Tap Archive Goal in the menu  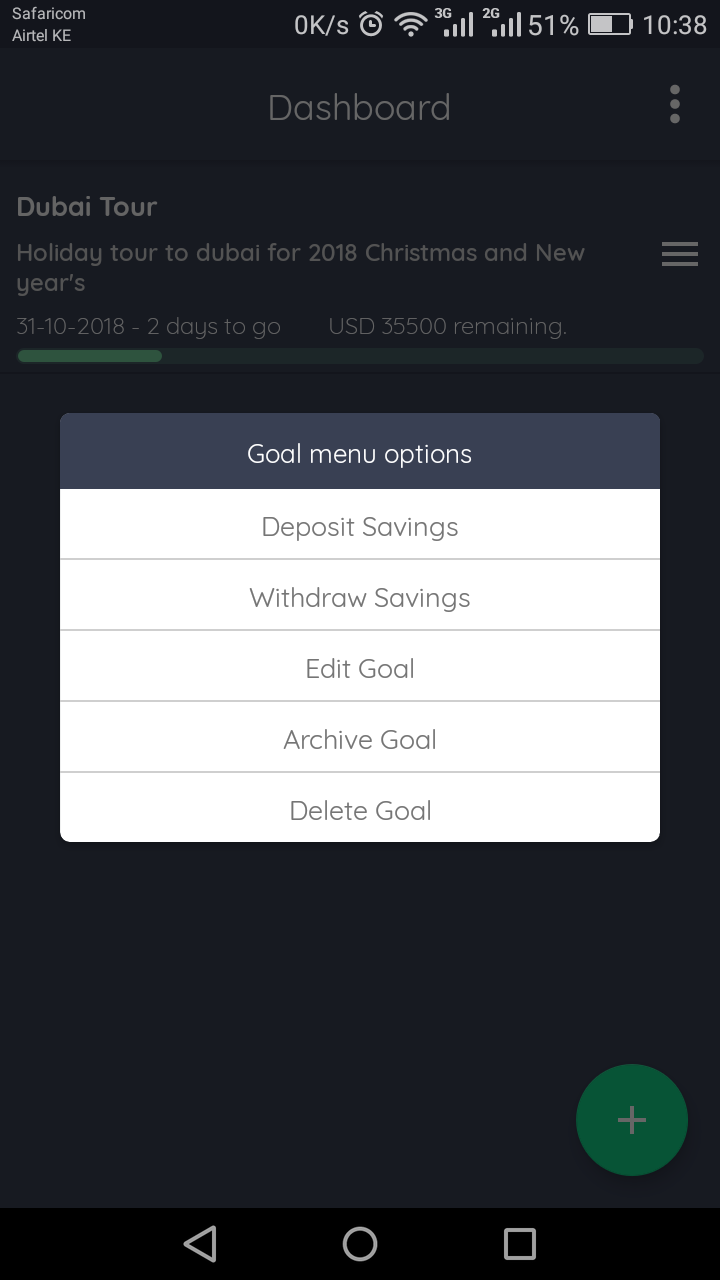360,739
